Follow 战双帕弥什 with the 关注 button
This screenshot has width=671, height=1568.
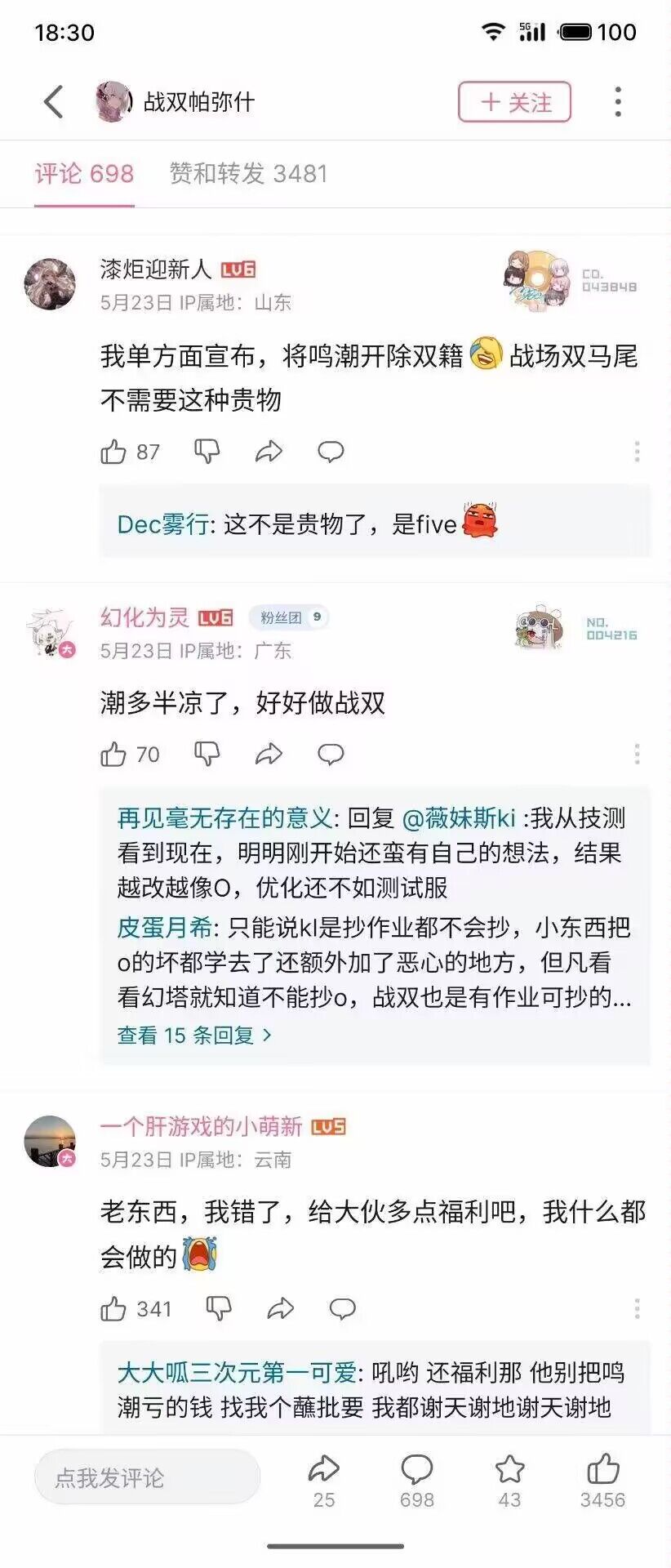[514, 102]
